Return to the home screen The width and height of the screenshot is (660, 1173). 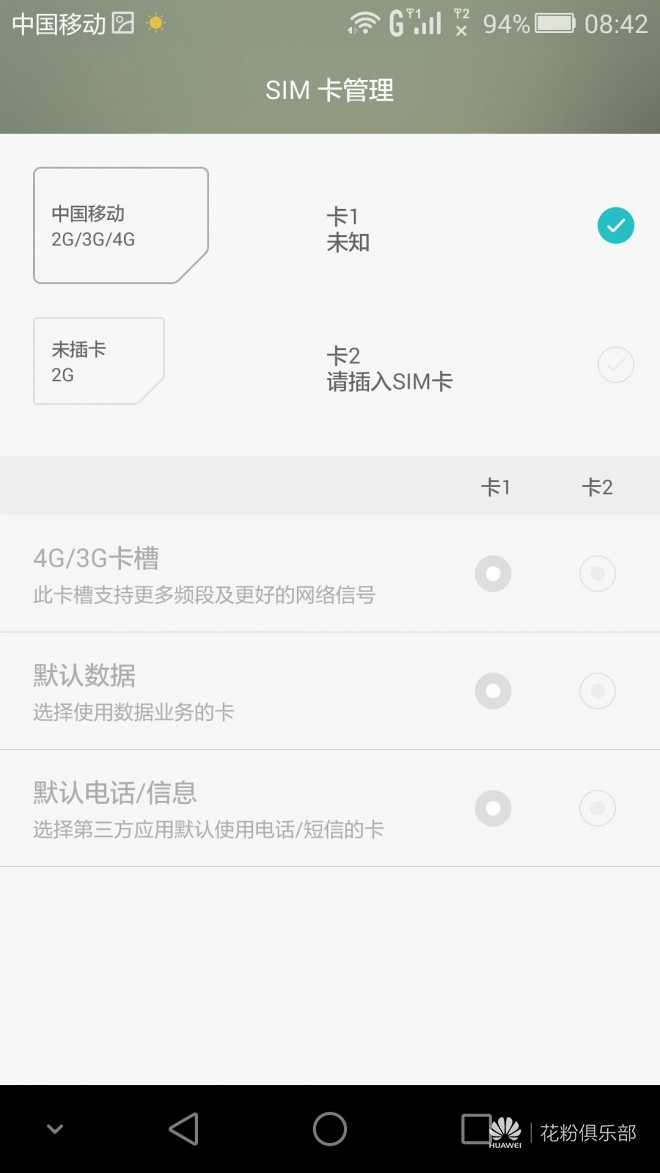point(330,1129)
